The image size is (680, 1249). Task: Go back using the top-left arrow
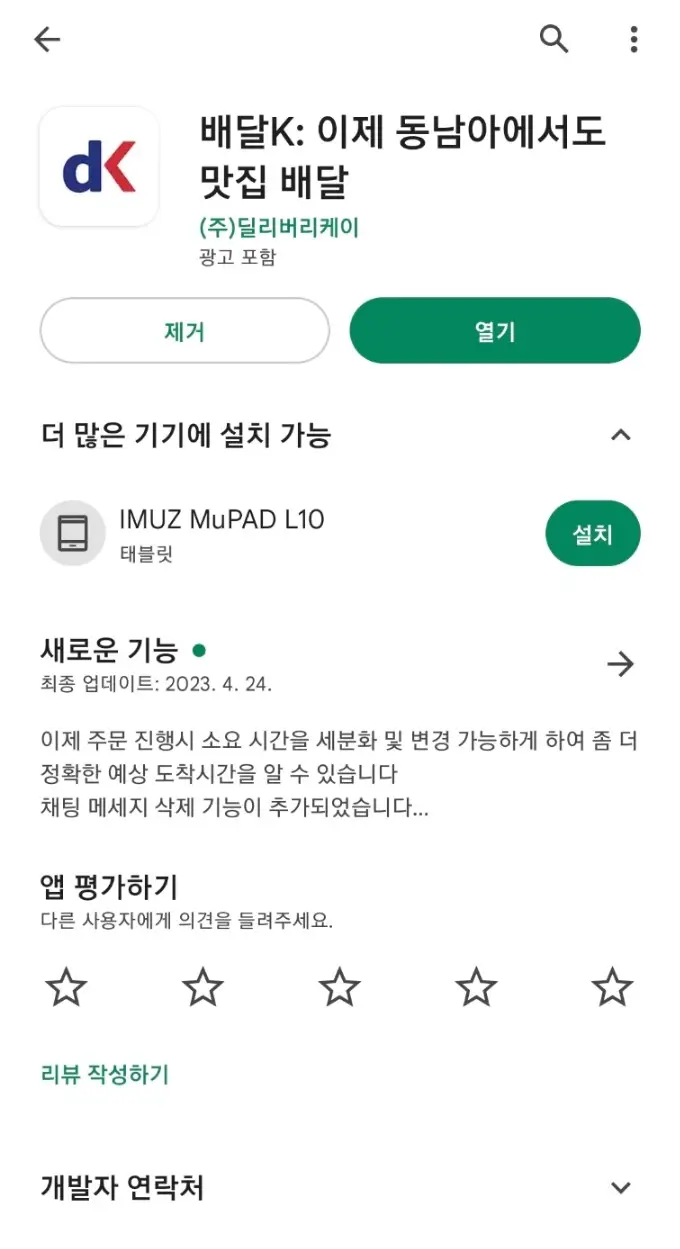tap(47, 40)
